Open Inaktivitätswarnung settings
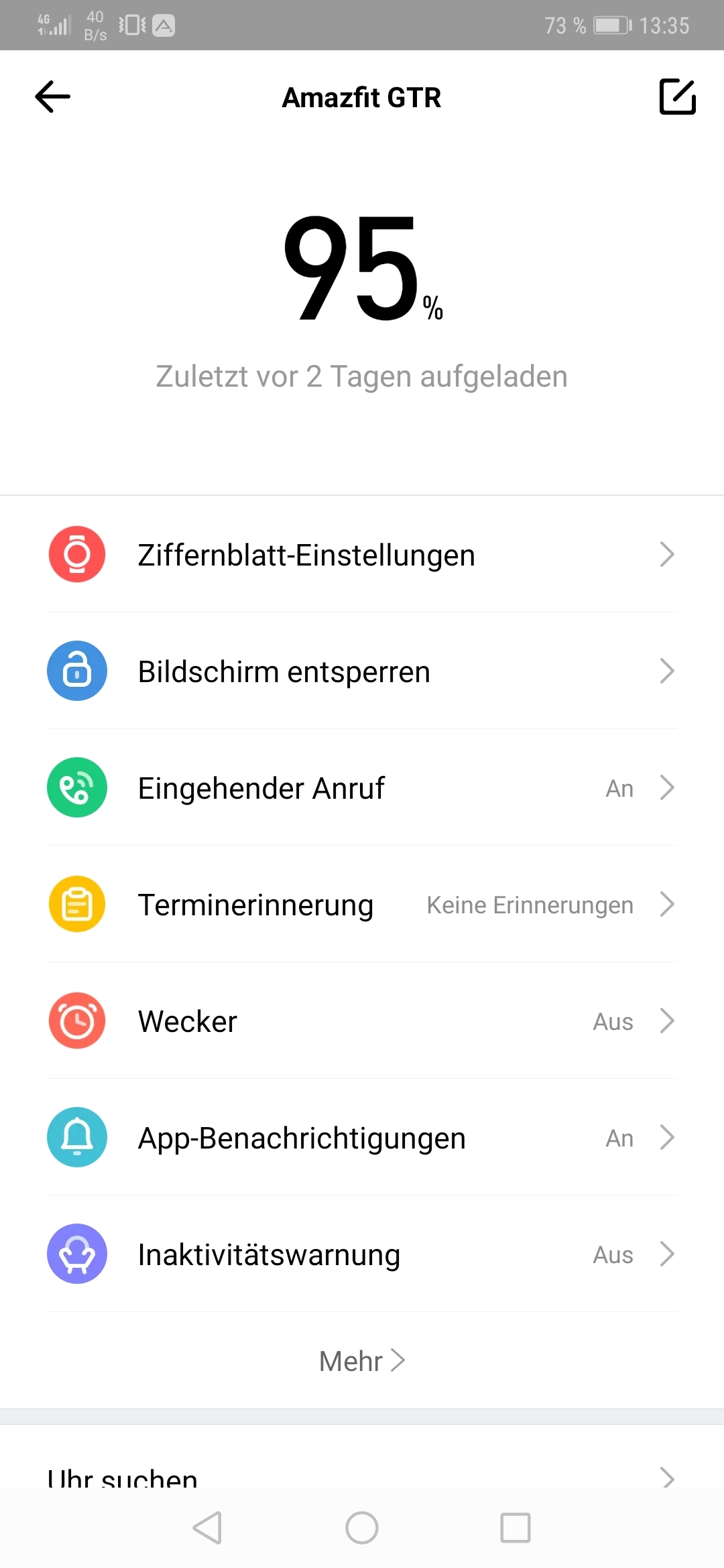The height and width of the screenshot is (1568, 724). pos(362,1254)
